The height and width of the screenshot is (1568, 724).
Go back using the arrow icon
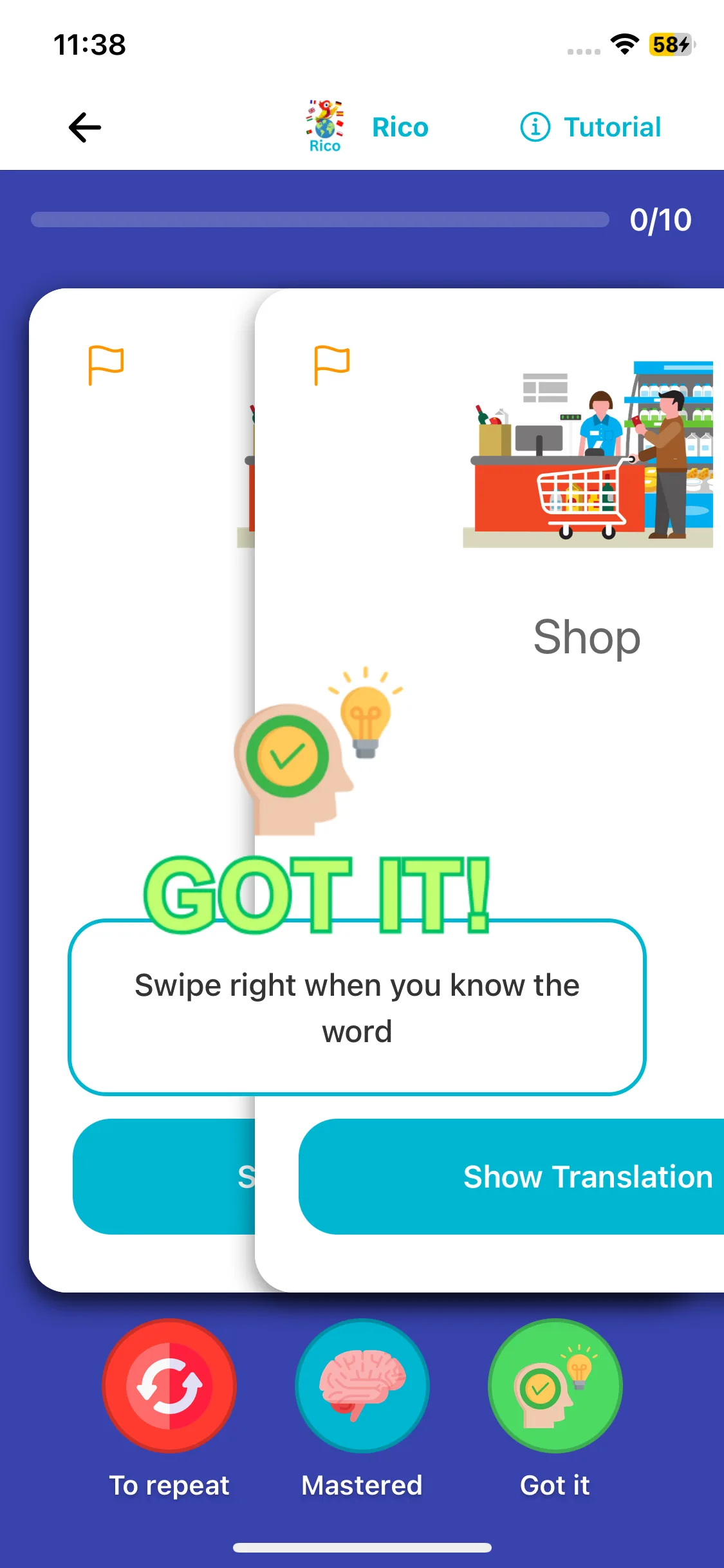coord(85,127)
